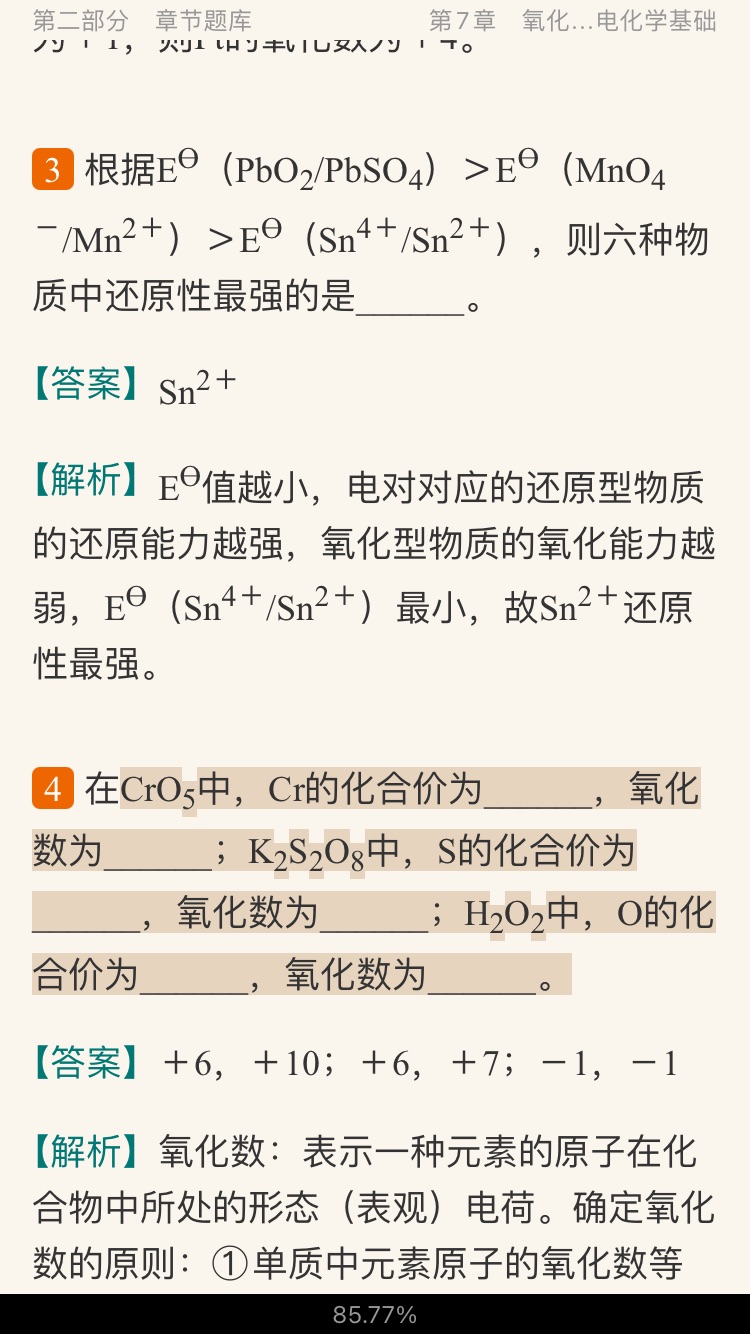Viewport: 750px width, 1334px height.
Task: Tap the highlighted CrO5 question passage
Action: click(x=372, y=881)
